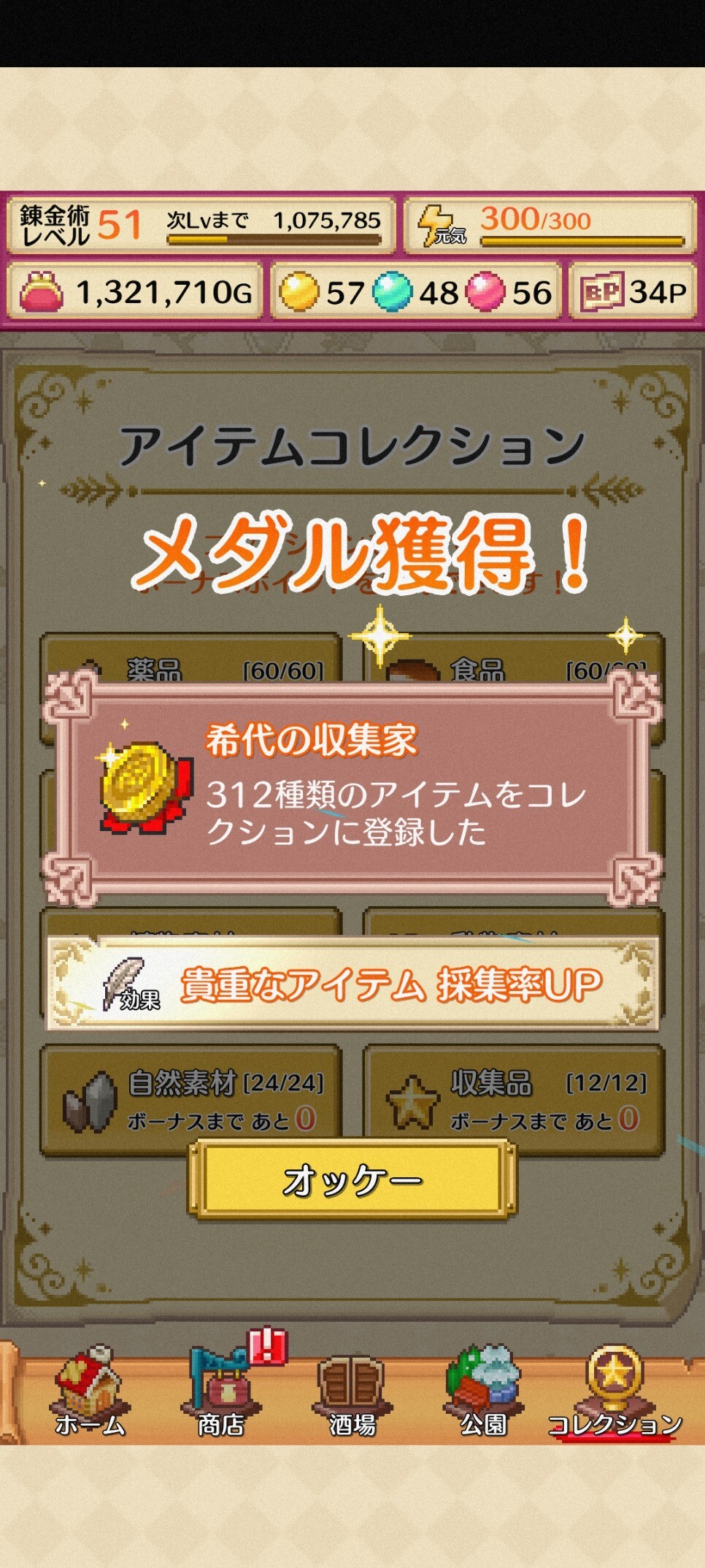Confirm the medal popup with オッケー
Screen dimensions: 705x1568
pyautogui.click(x=352, y=1180)
